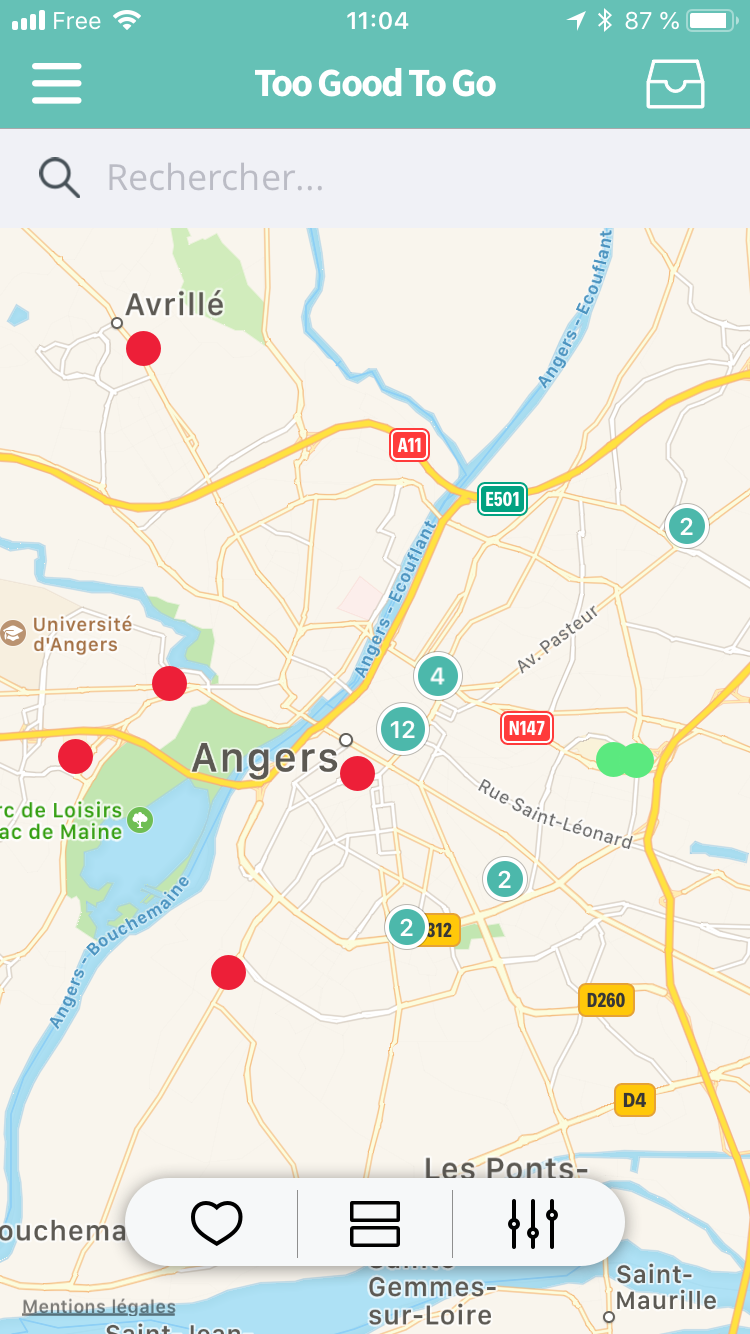Open the Mentions légales link
Image resolution: width=750 pixels, height=1334 pixels.
(99, 1306)
